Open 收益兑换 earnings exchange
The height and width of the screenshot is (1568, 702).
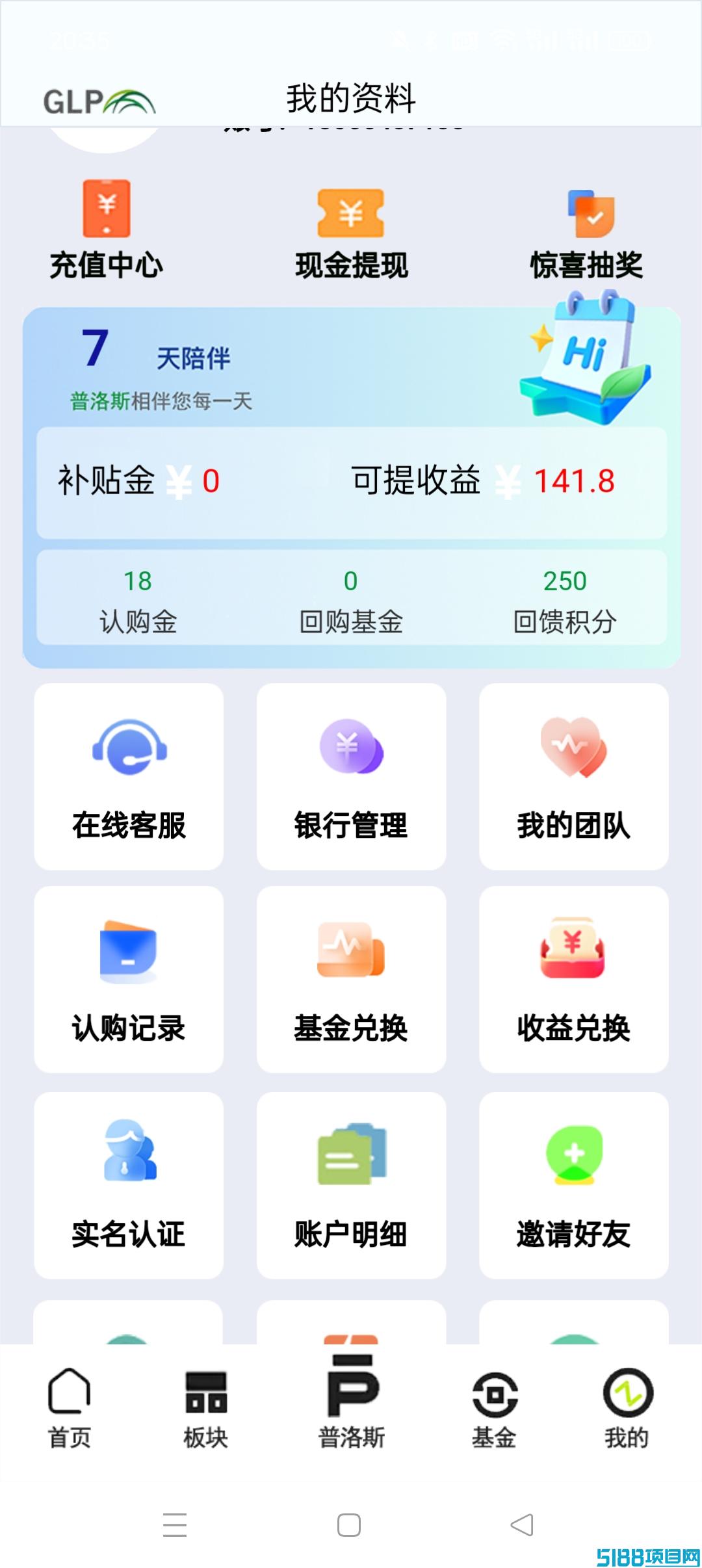(574, 979)
